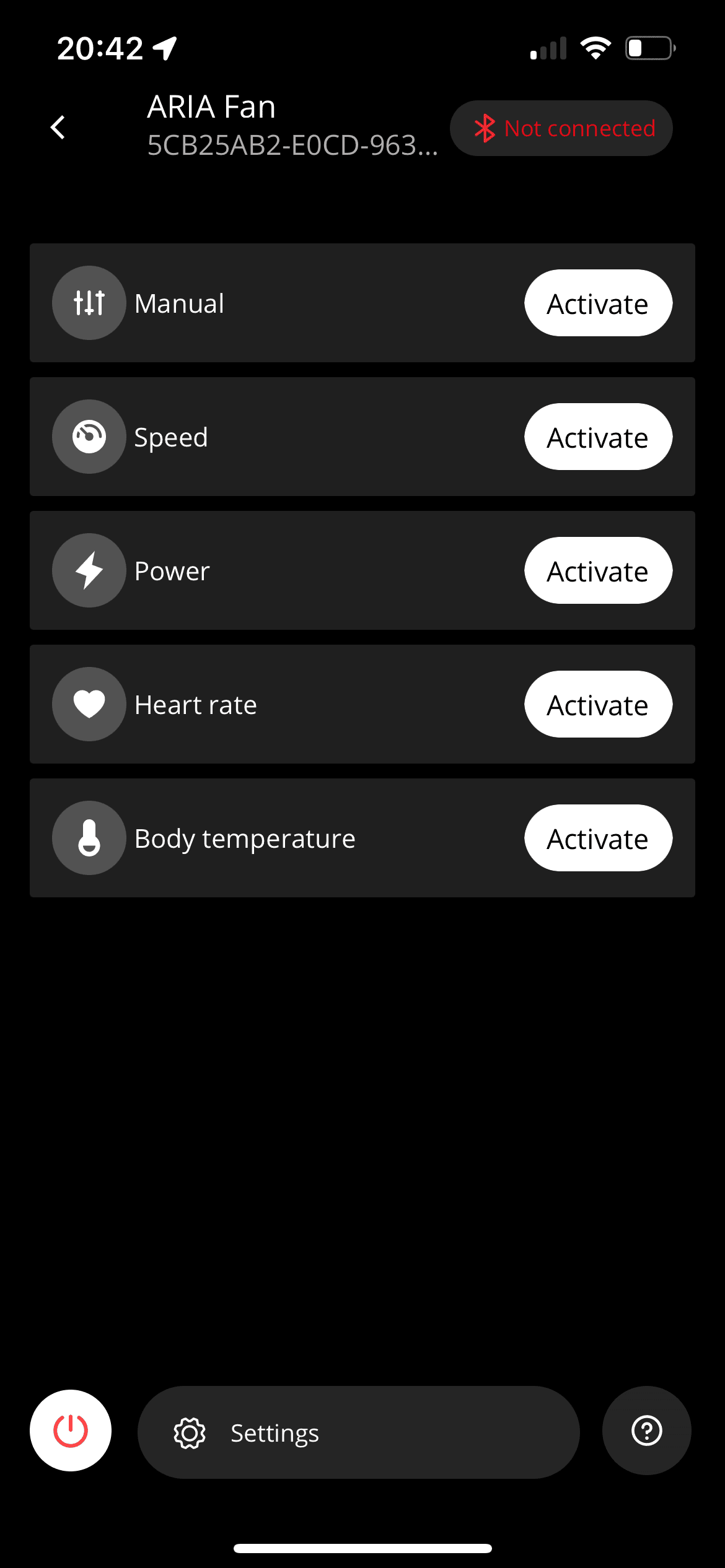Activate Body temperature mode
The height and width of the screenshot is (1568, 725).
(597, 837)
